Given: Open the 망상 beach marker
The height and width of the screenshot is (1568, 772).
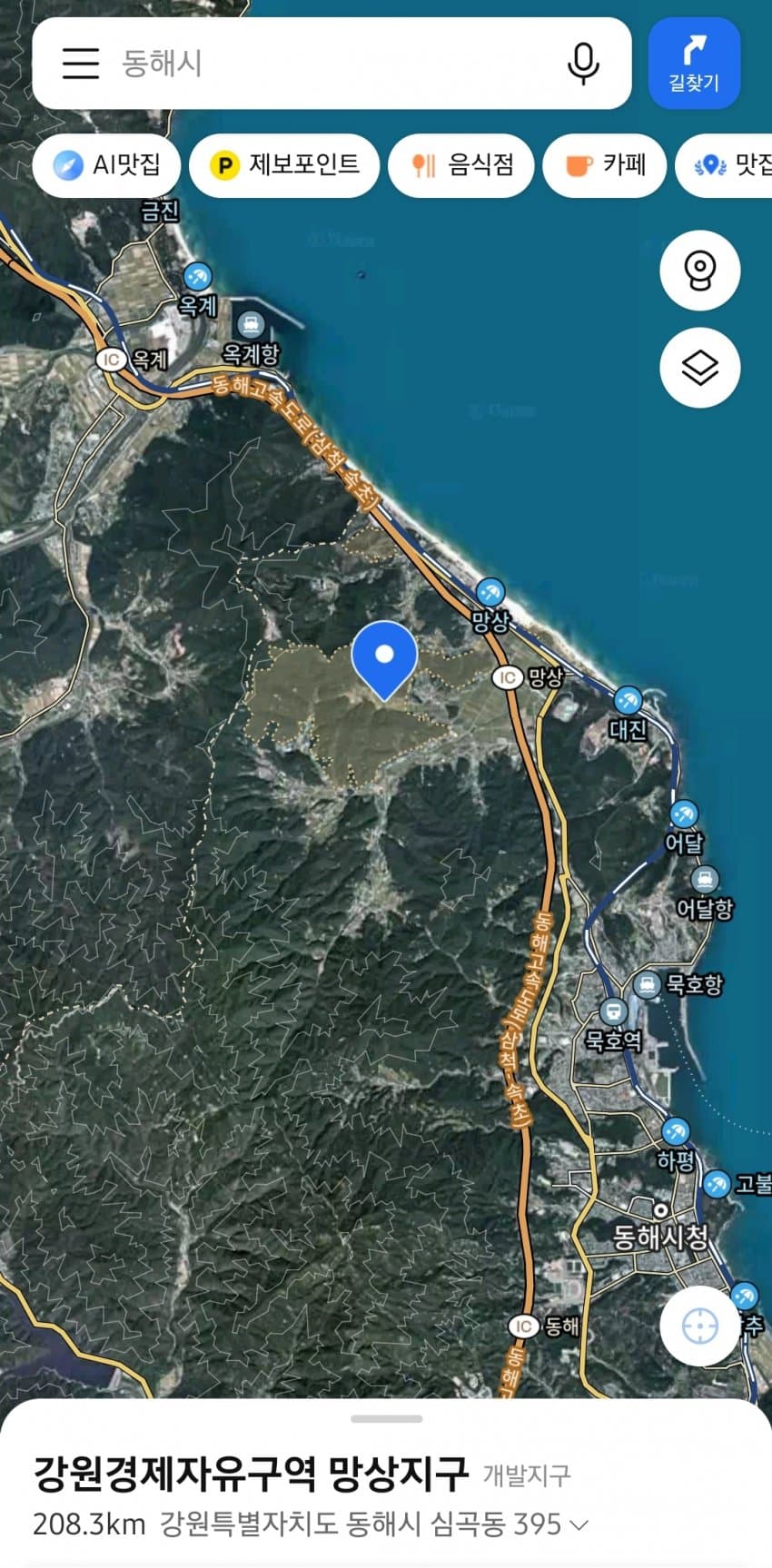Looking at the screenshot, I should [490, 595].
